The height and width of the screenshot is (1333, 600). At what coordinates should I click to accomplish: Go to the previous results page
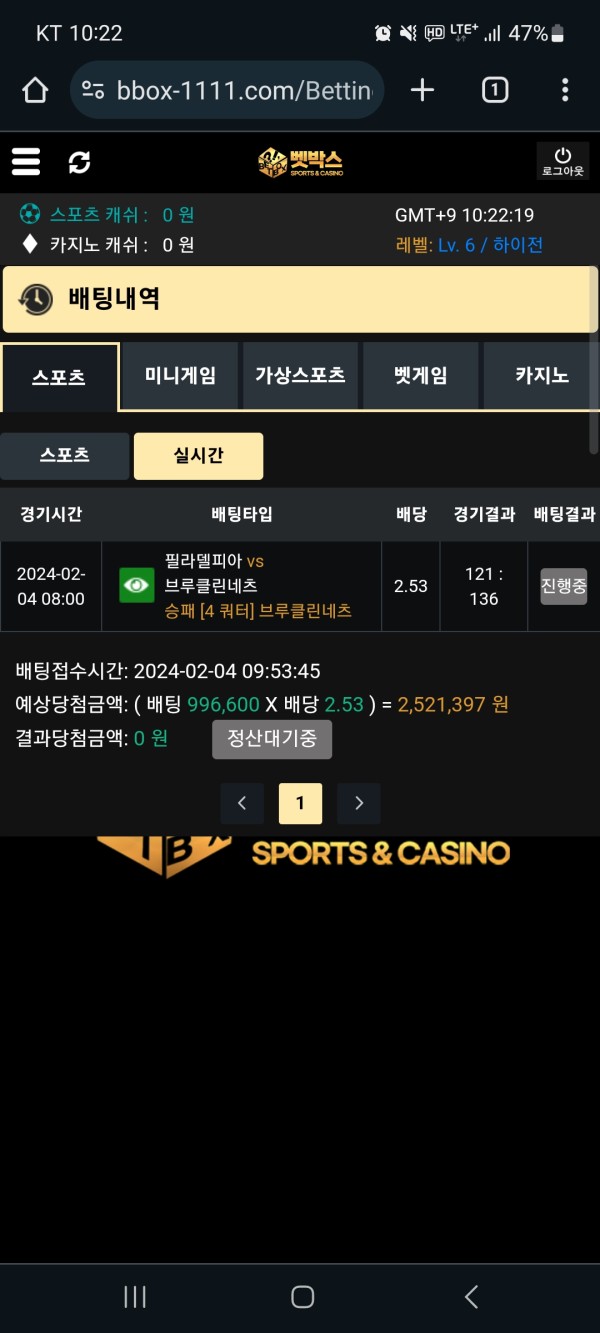pyautogui.click(x=242, y=803)
